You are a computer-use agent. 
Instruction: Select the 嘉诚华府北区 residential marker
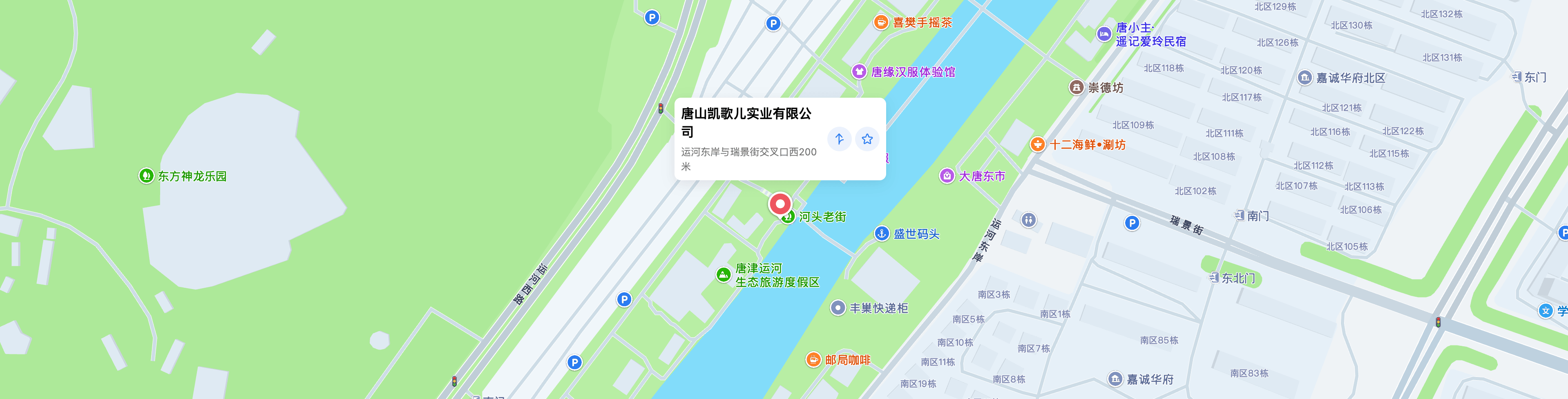1304,78
